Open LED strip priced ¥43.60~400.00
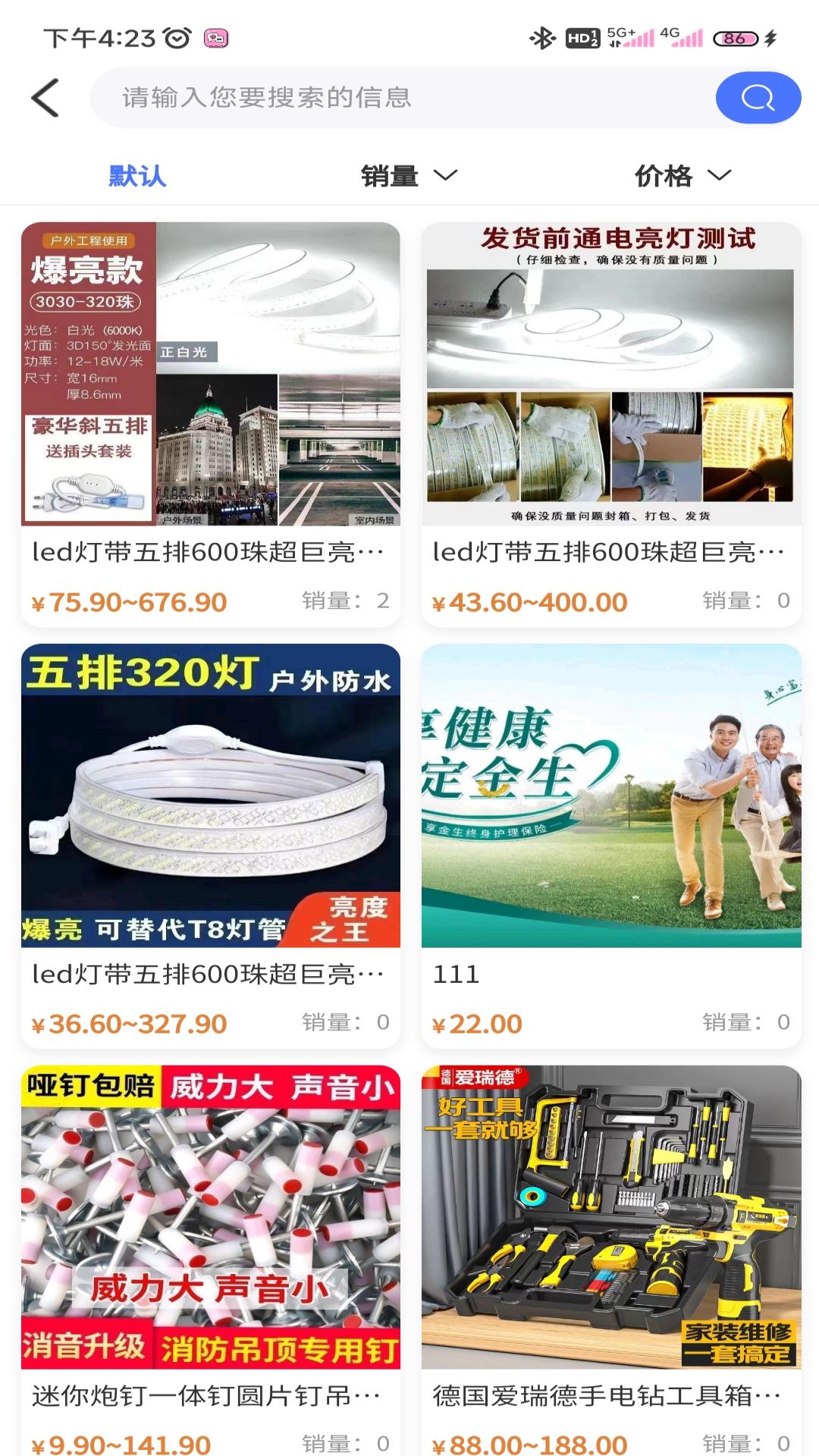819x1456 pixels. click(611, 425)
